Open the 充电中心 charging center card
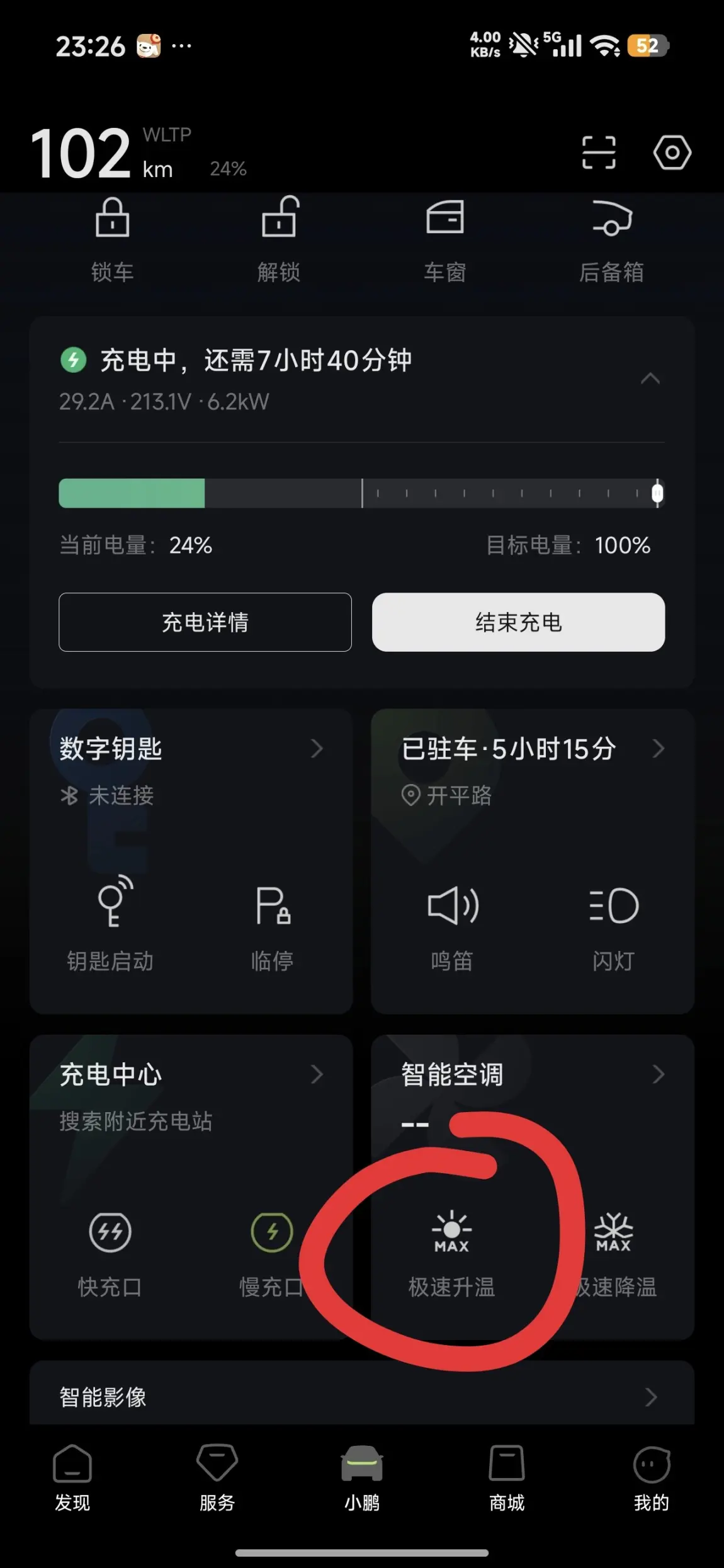The width and height of the screenshot is (724, 1568). (191, 1074)
